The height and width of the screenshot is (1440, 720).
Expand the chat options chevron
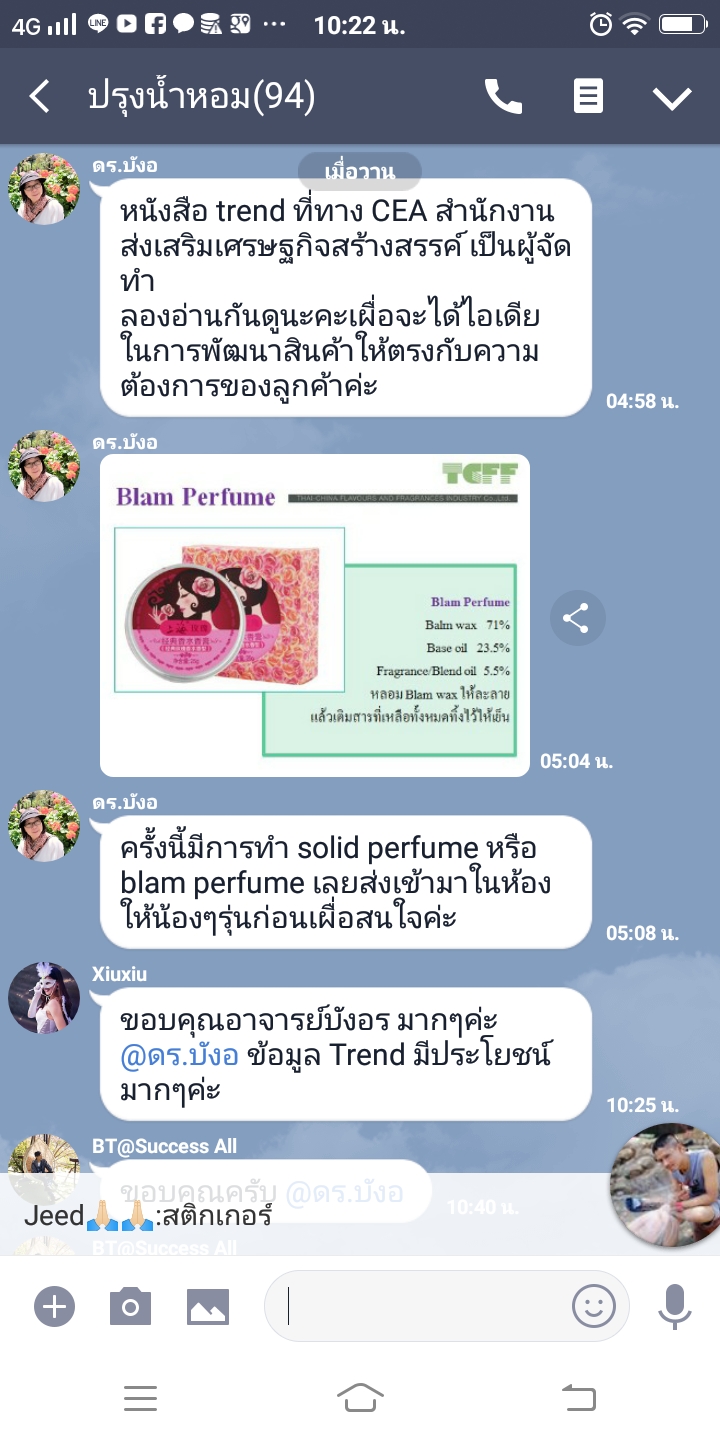[x=672, y=97]
